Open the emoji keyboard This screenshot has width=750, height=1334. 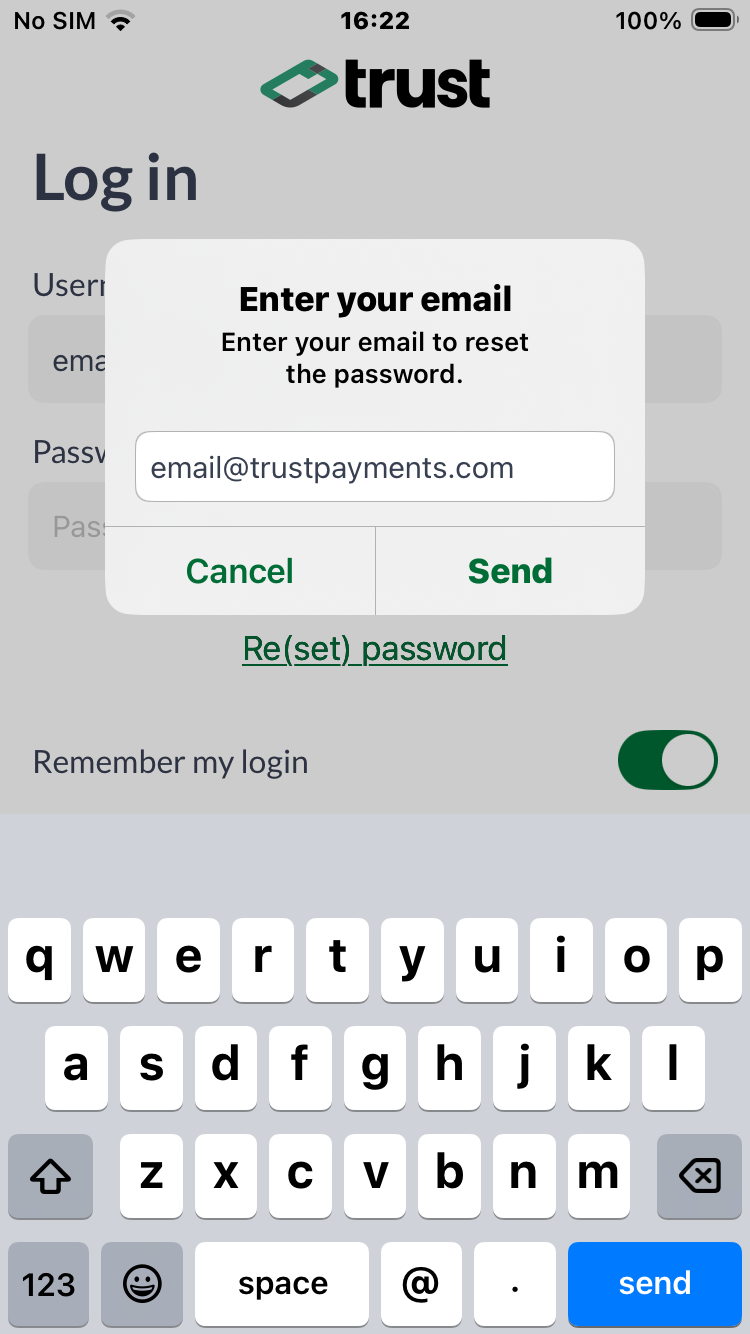click(142, 1283)
